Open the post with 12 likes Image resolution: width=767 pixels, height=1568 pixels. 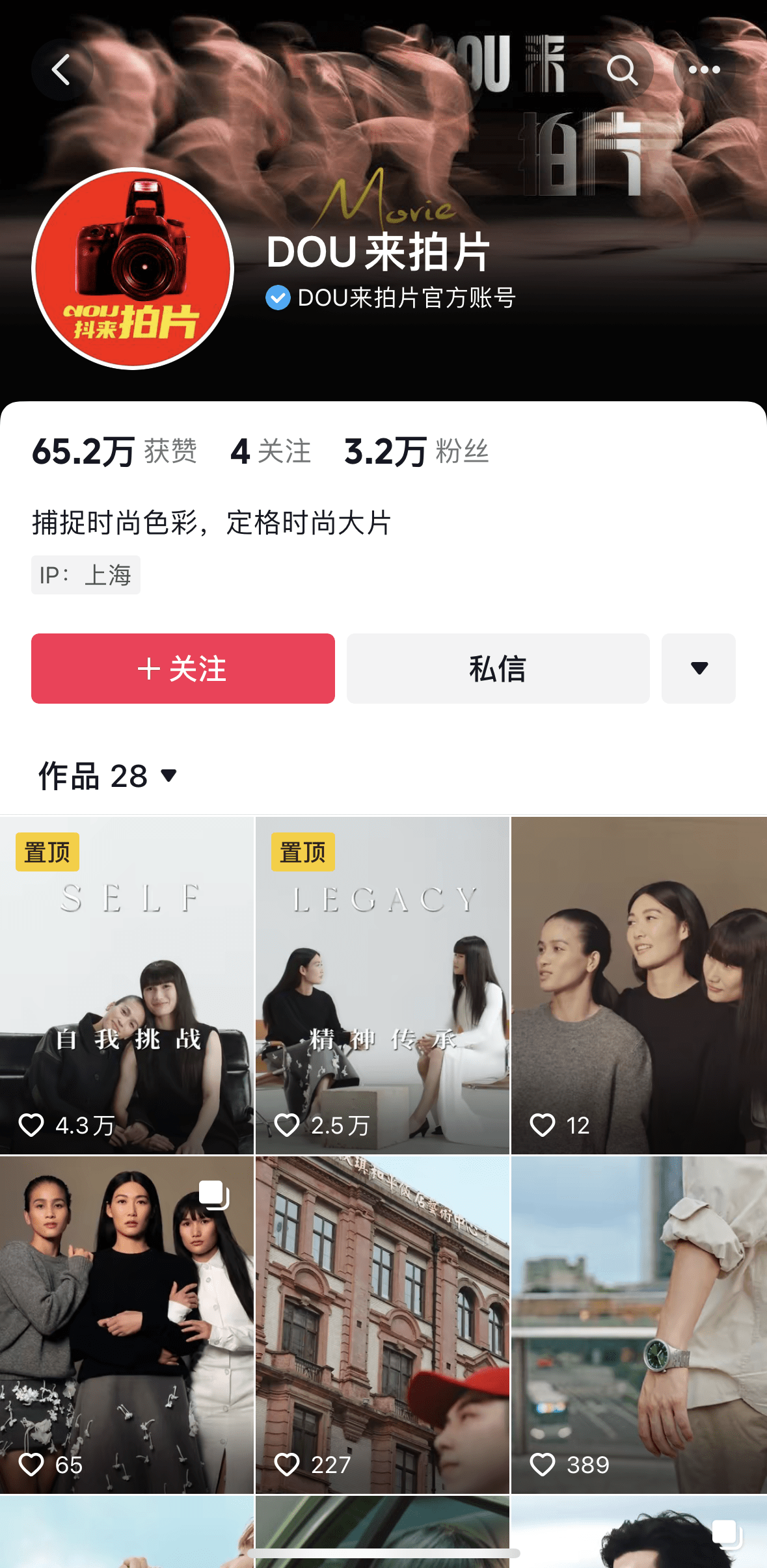coord(639,985)
